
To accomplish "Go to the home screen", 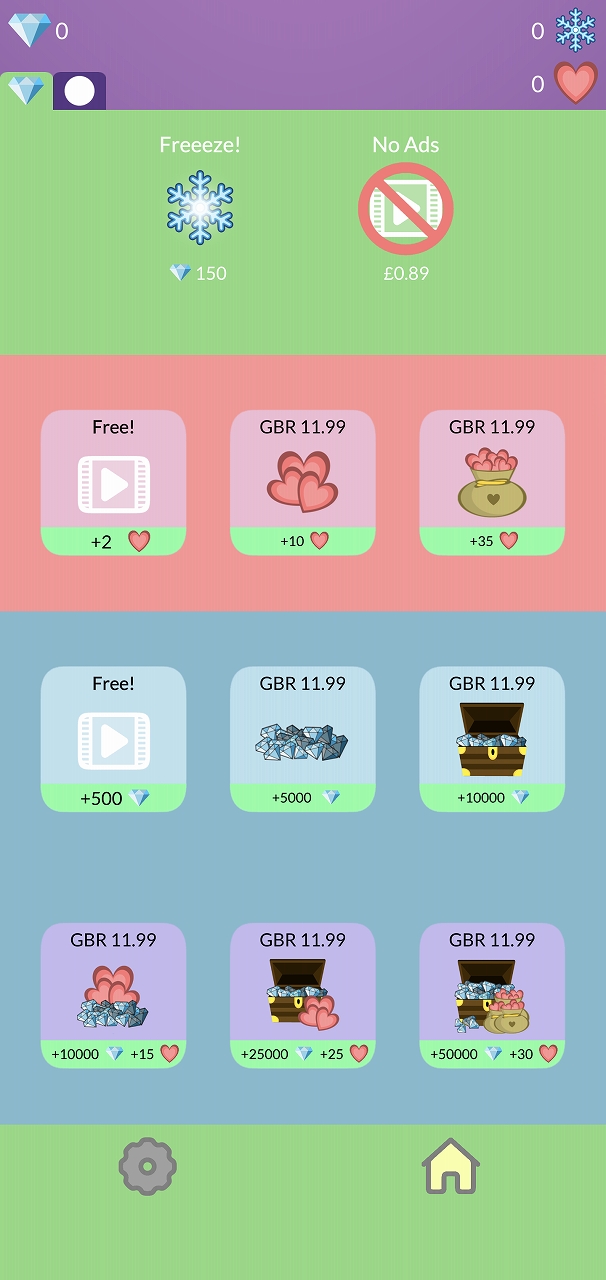I will coord(451,1166).
